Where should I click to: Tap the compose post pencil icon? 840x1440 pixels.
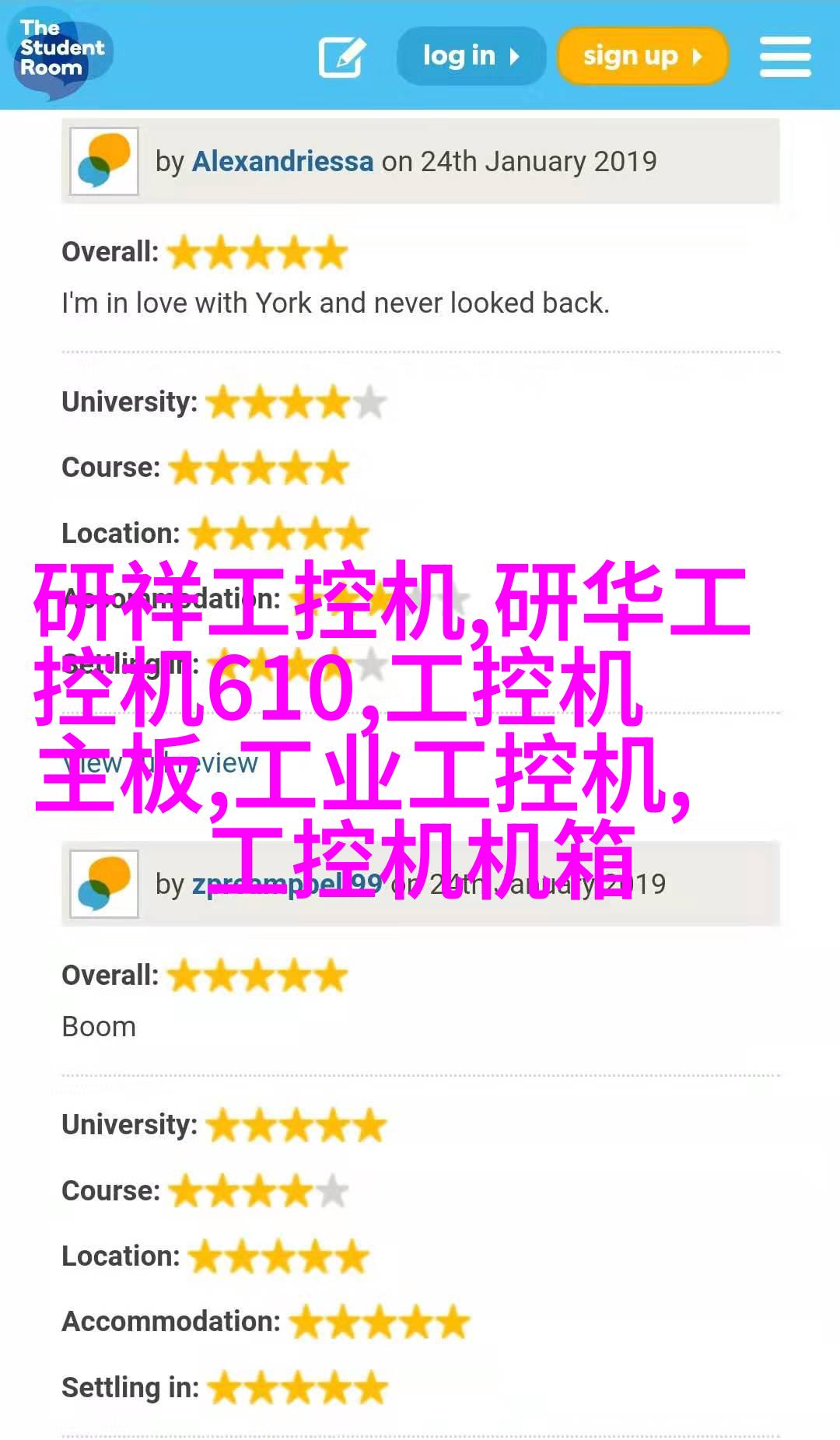click(x=341, y=57)
